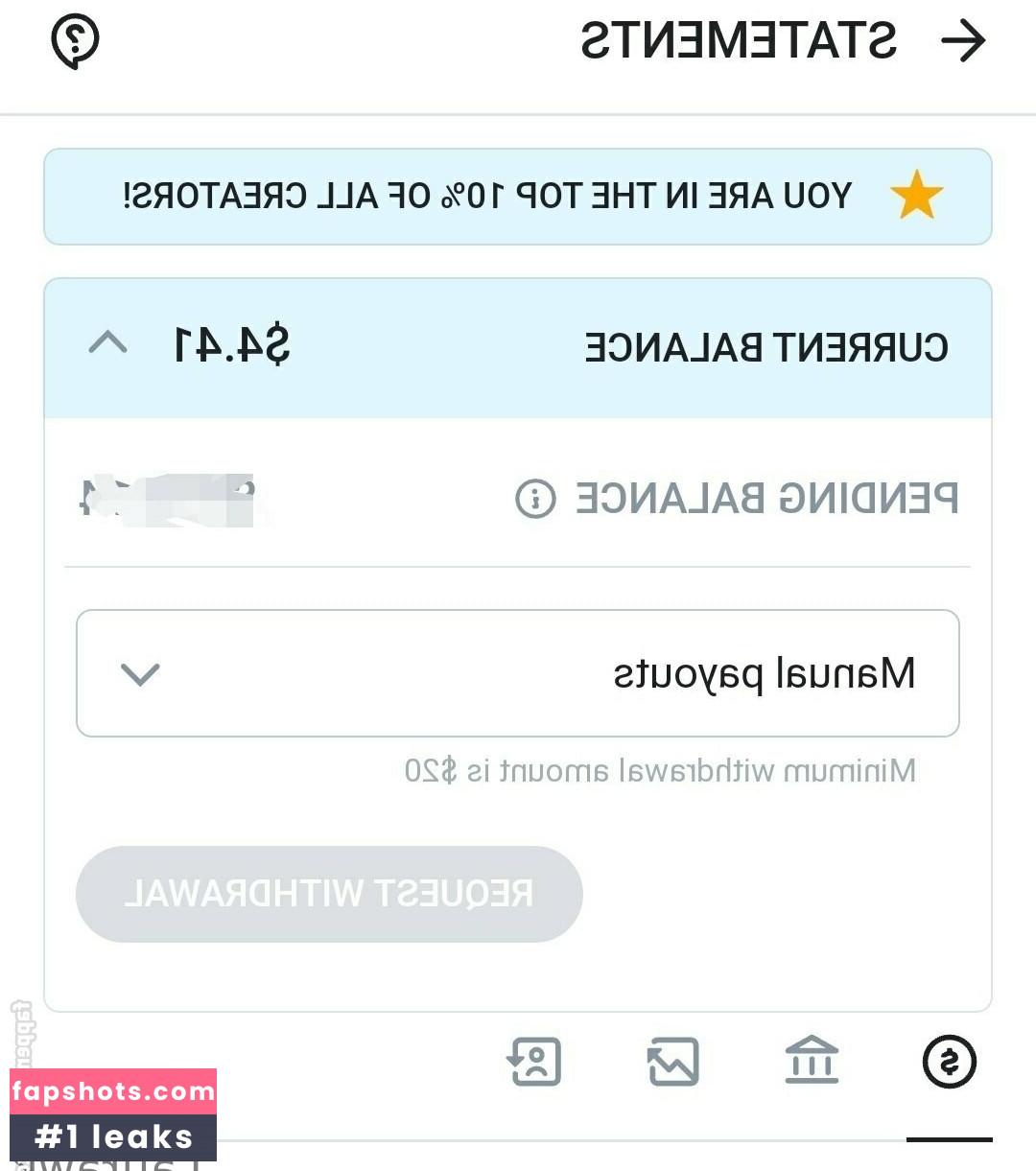Switch to the picture icon tab
Viewport: 1036px width, 1171px height.
(673, 1062)
